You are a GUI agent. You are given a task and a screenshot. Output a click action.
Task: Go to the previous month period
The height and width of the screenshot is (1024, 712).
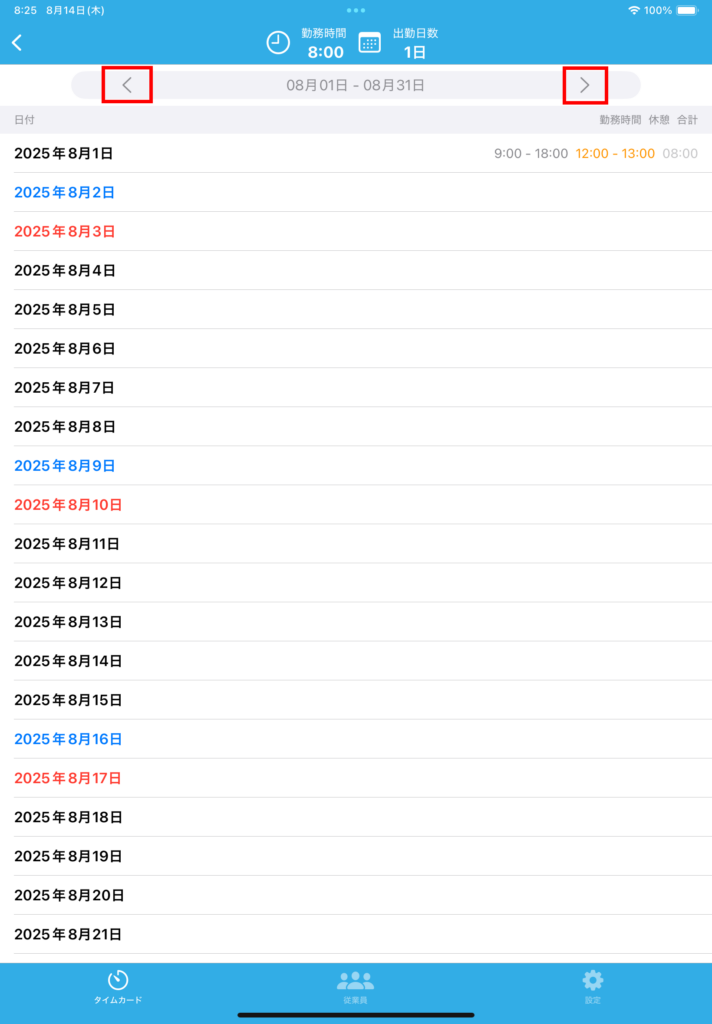(x=127, y=85)
